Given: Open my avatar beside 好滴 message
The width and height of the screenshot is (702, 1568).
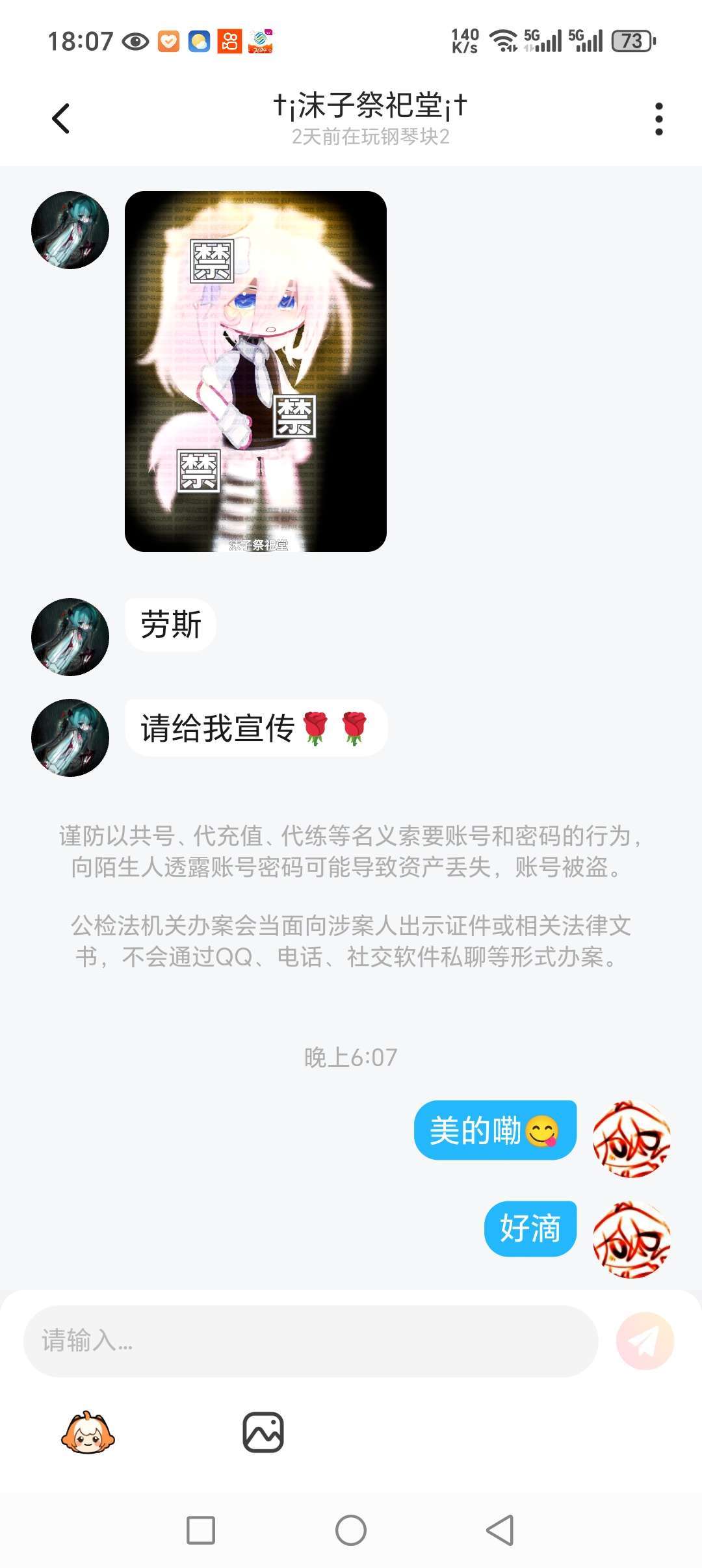Looking at the screenshot, I should click(x=631, y=1240).
